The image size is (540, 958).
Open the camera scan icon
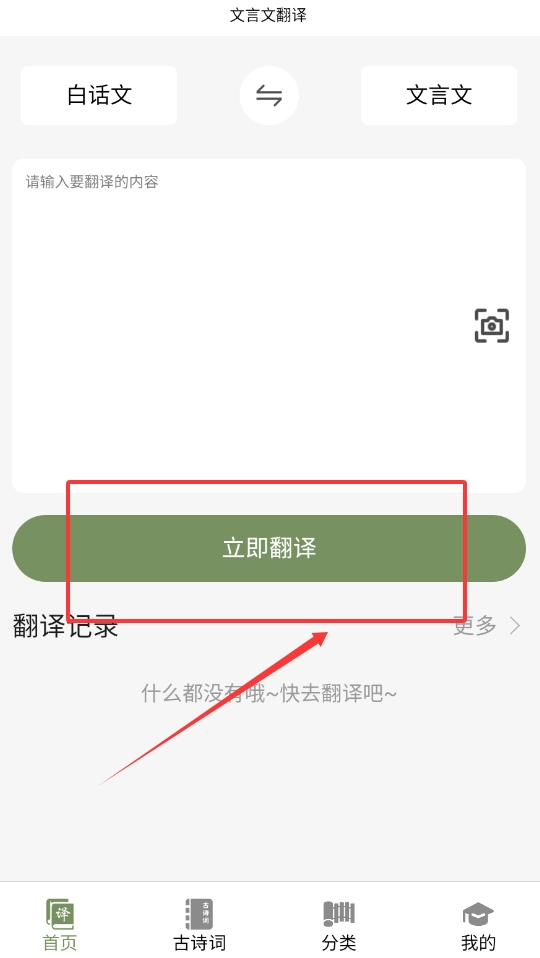click(492, 326)
